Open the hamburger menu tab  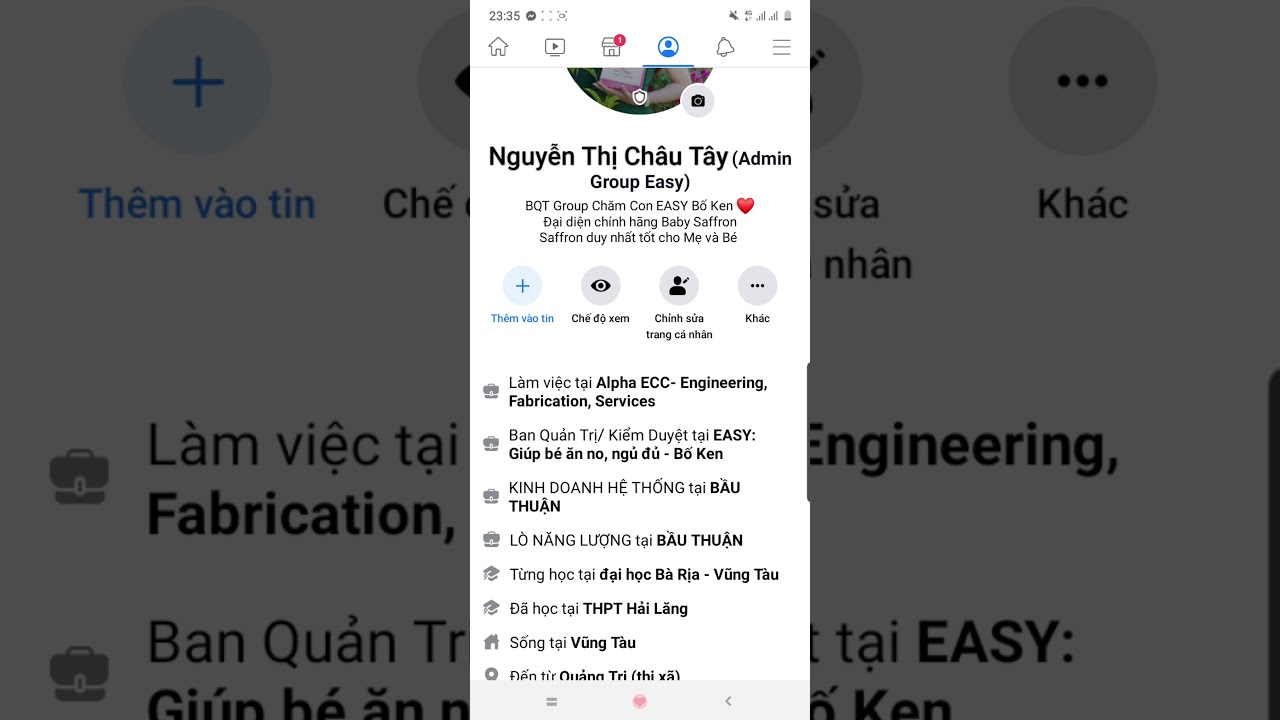tap(782, 47)
